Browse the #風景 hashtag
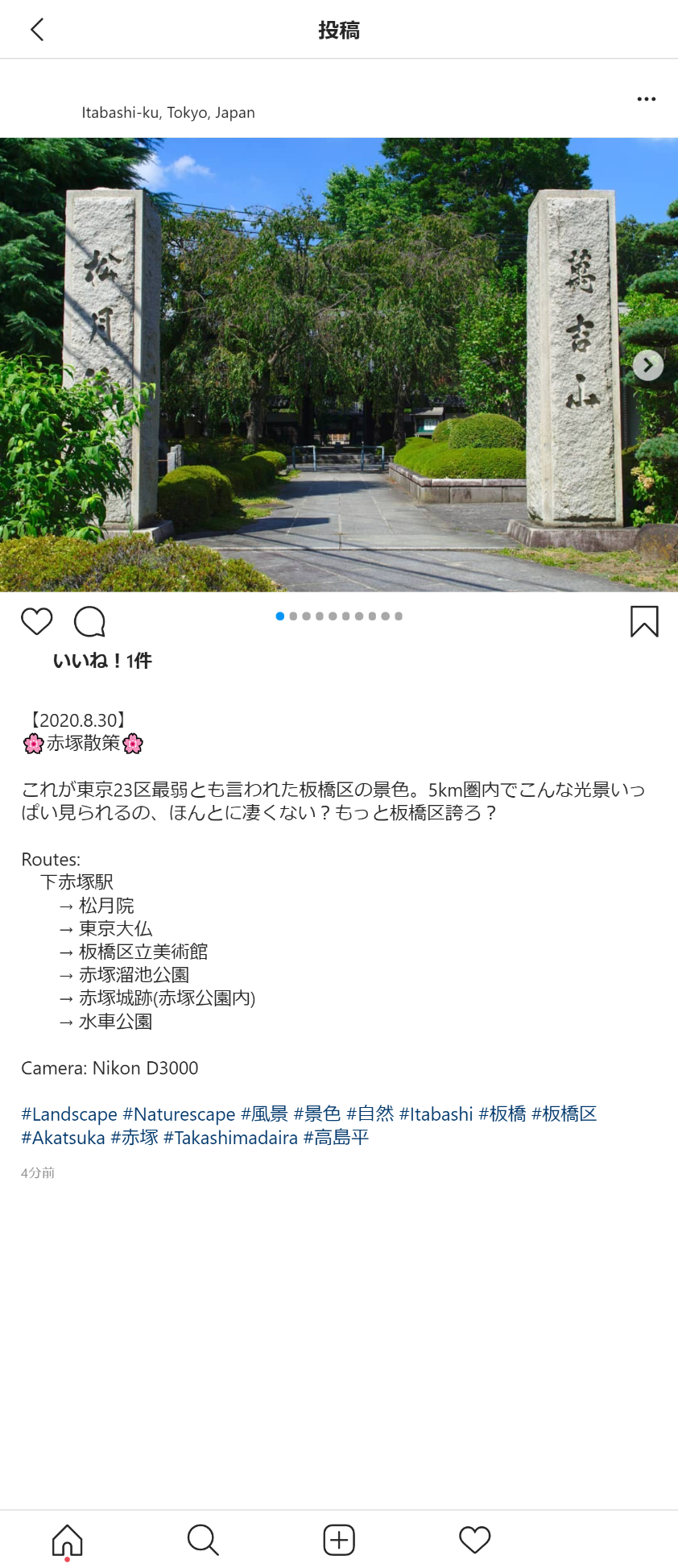 click(x=264, y=1114)
